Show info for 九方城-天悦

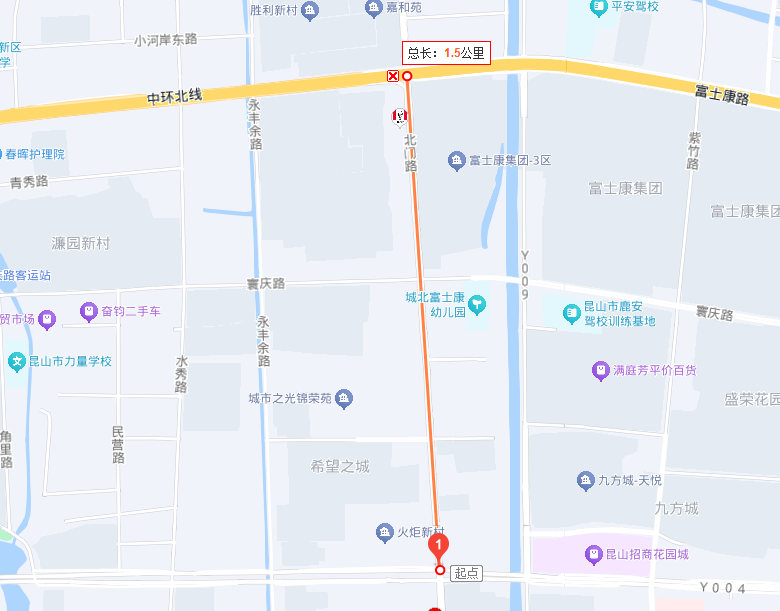[586, 482]
